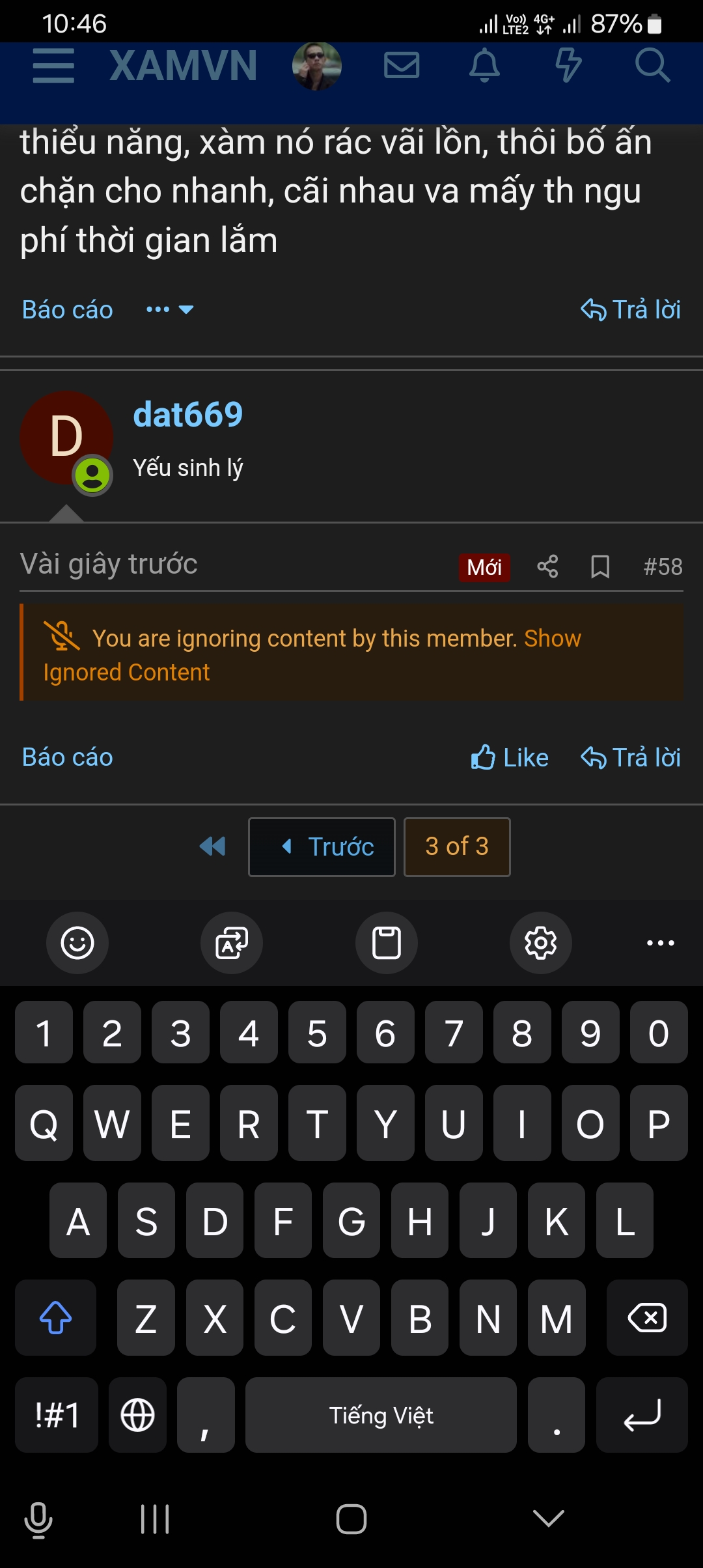The width and height of the screenshot is (703, 1568).
Task: Open the inbox envelope icon
Action: [x=402, y=66]
